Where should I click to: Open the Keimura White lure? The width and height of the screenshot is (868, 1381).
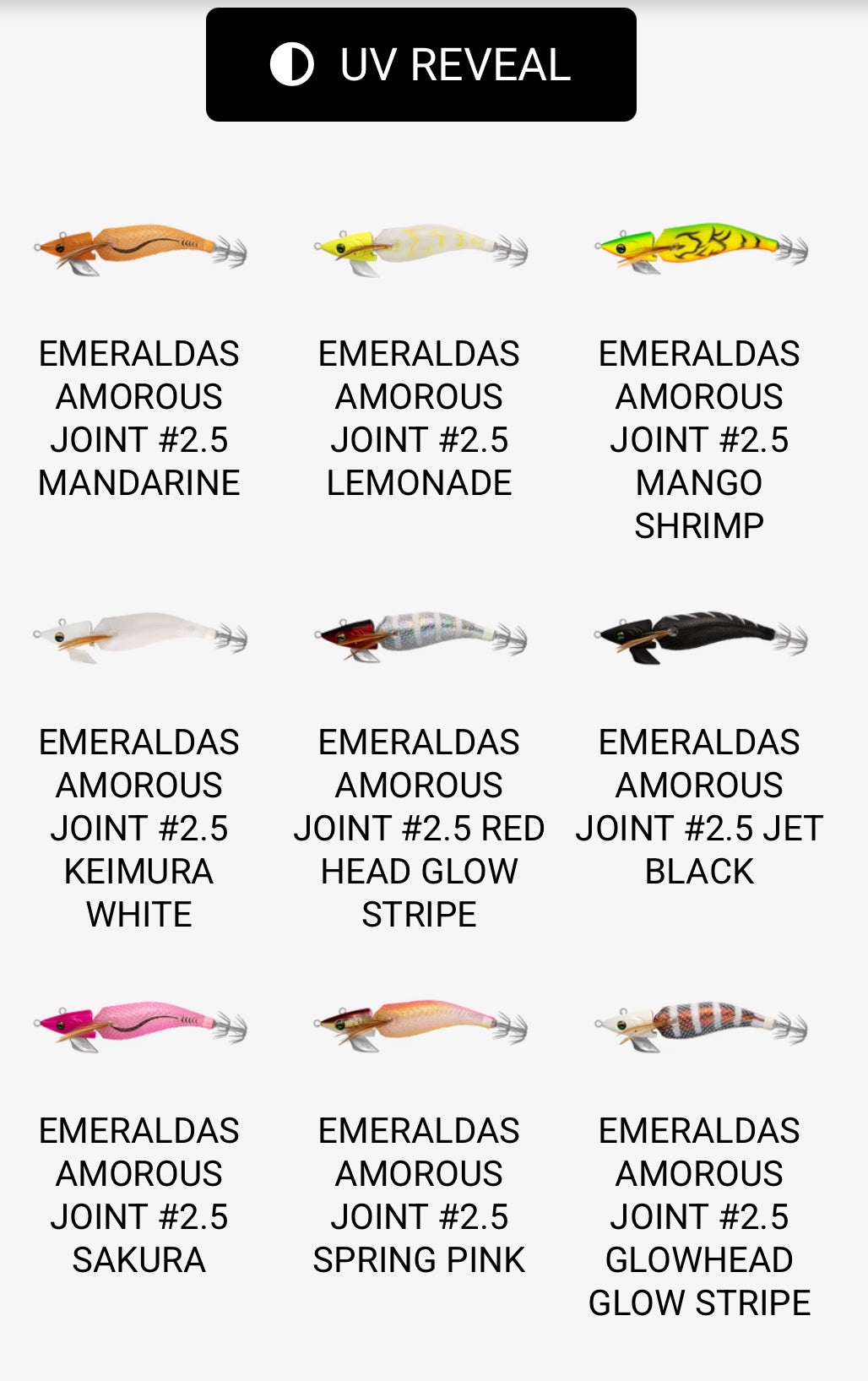click(x=139, y=638)
